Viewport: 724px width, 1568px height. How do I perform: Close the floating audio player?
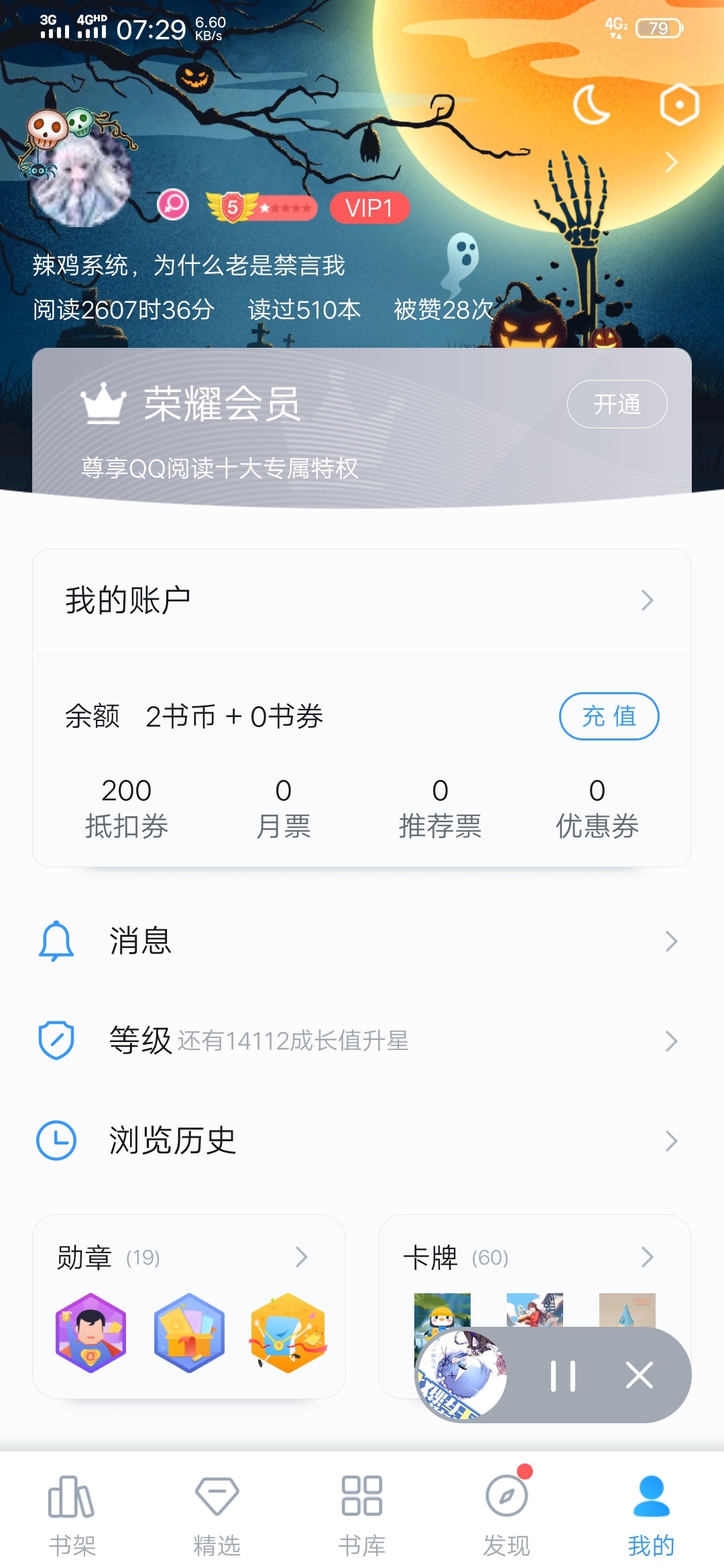[x=639, y=1376]
